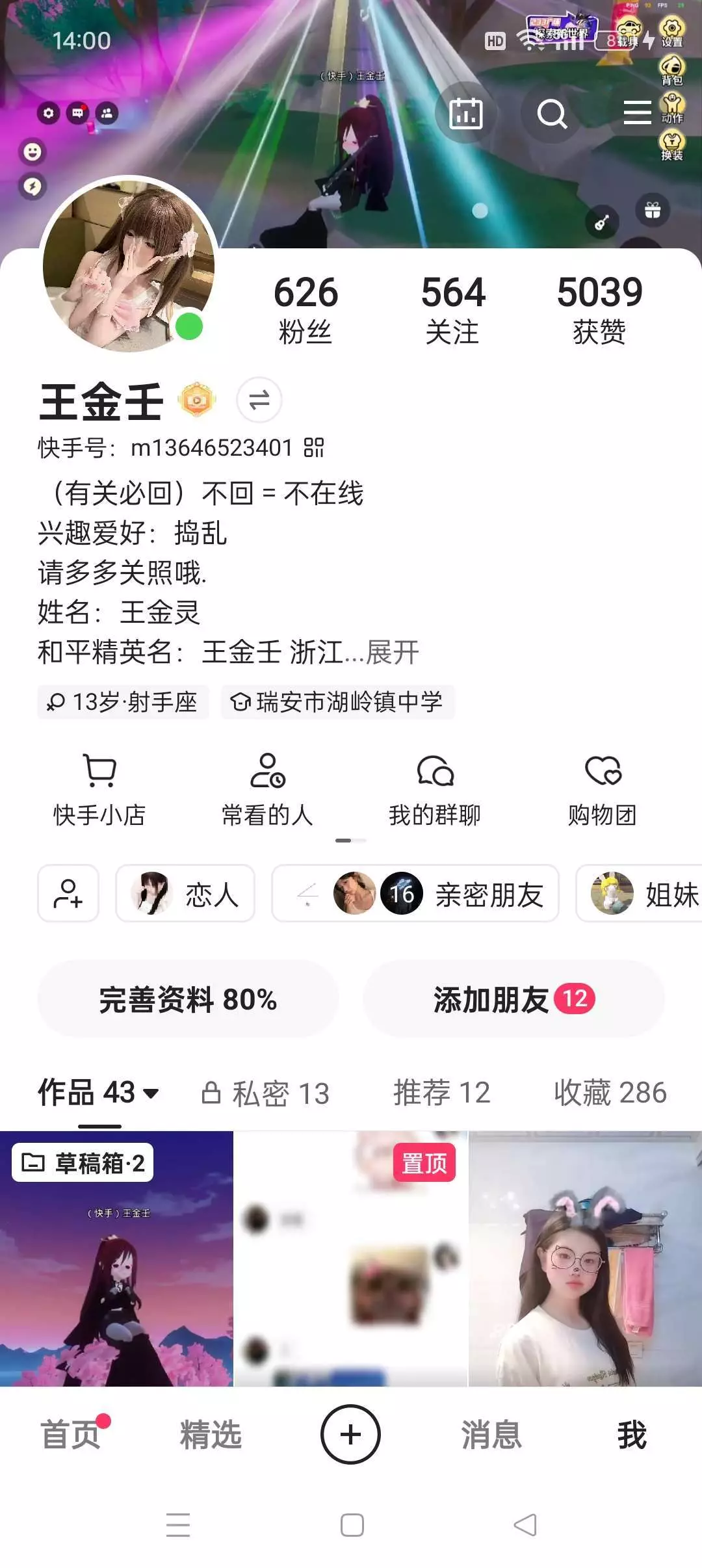The image size is (702, 1568).
Task: Open the hamburger menu in the header
Action: pyautogui.click(x=637, y=113)
